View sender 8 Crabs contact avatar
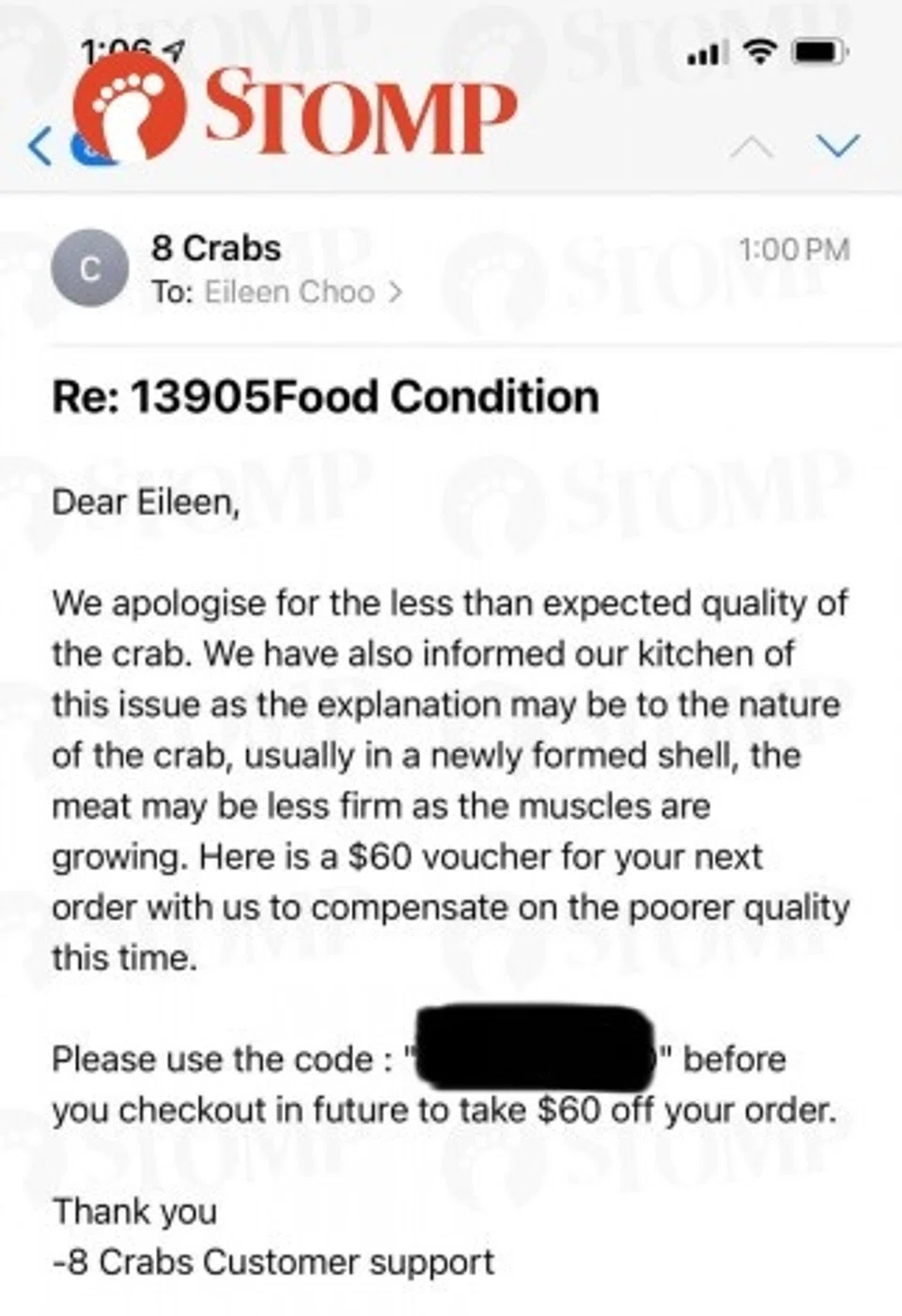Viewport: 902px width, 1316px height. coord(89,270)
